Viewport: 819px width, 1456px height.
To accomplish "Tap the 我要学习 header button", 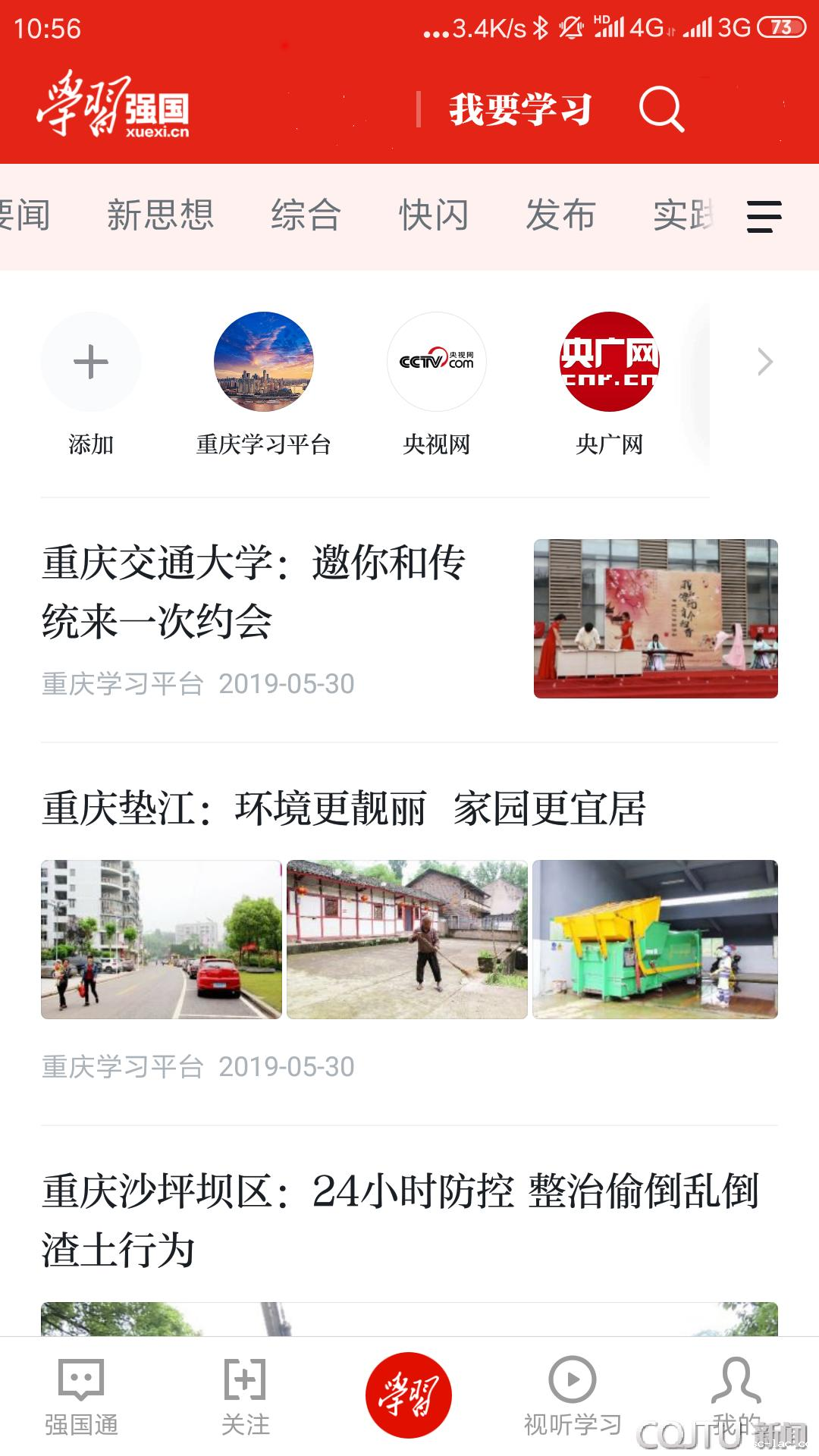I will (x=520, y=110).
